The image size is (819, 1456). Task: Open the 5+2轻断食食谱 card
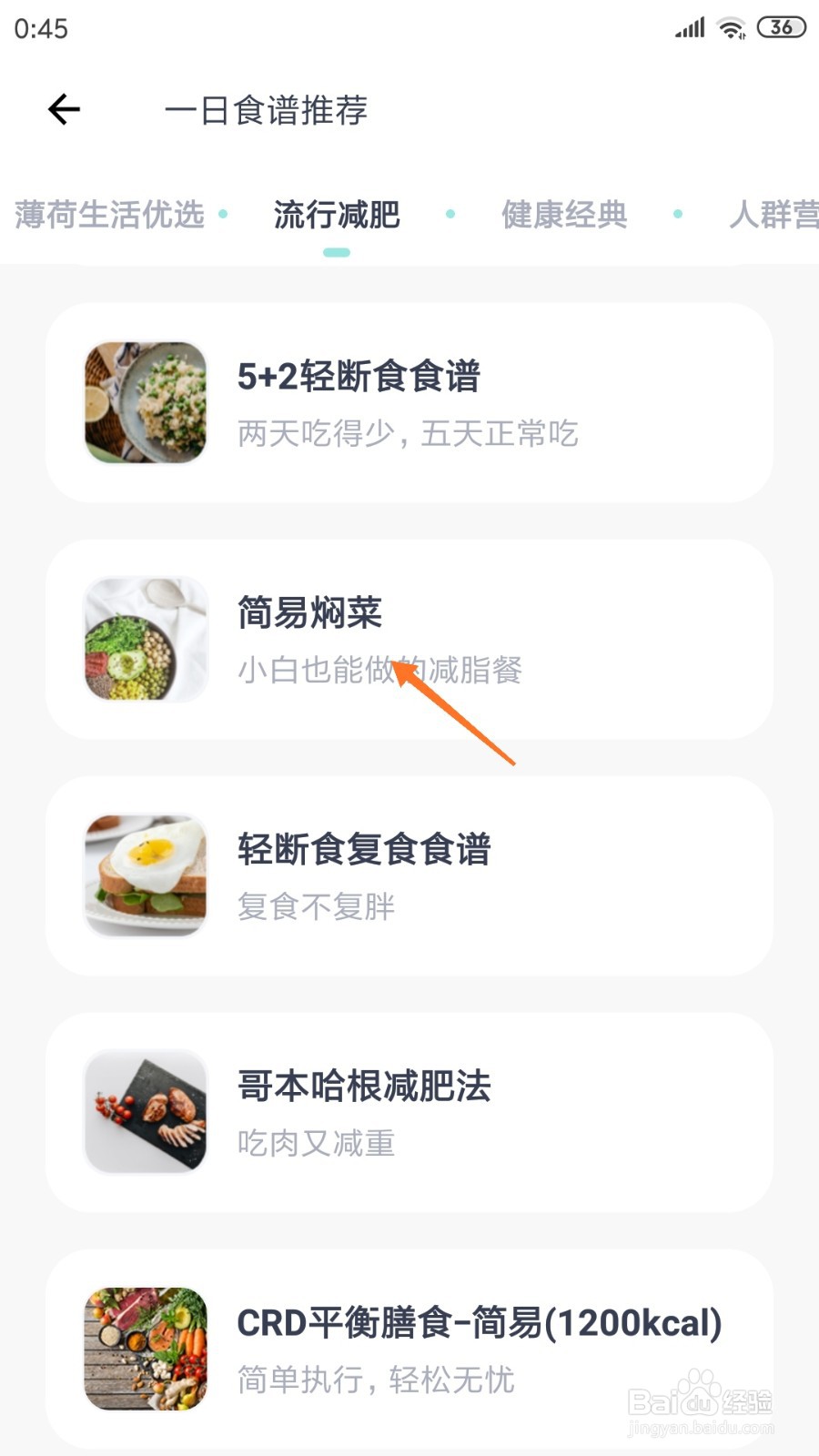pos(409,402)
